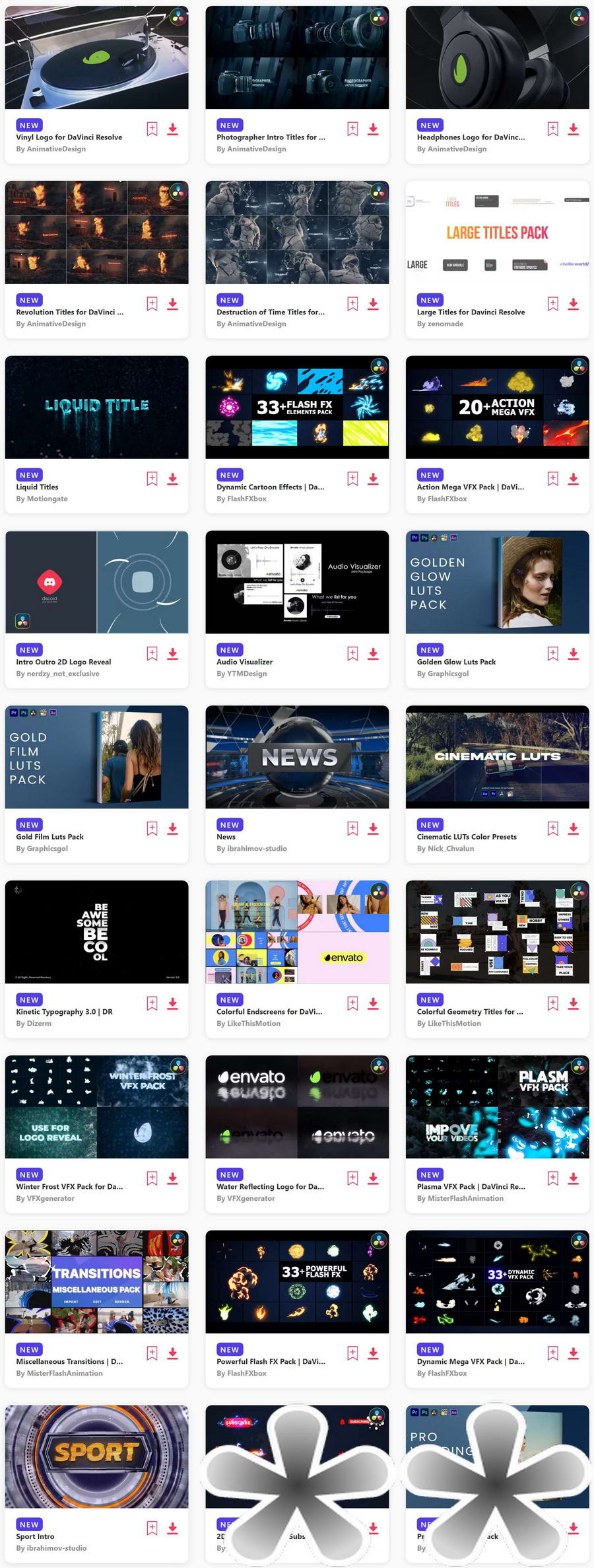Open Dynamic Cartoon Effects thumbnail
594x1568 pixels.
click(297, 408)
